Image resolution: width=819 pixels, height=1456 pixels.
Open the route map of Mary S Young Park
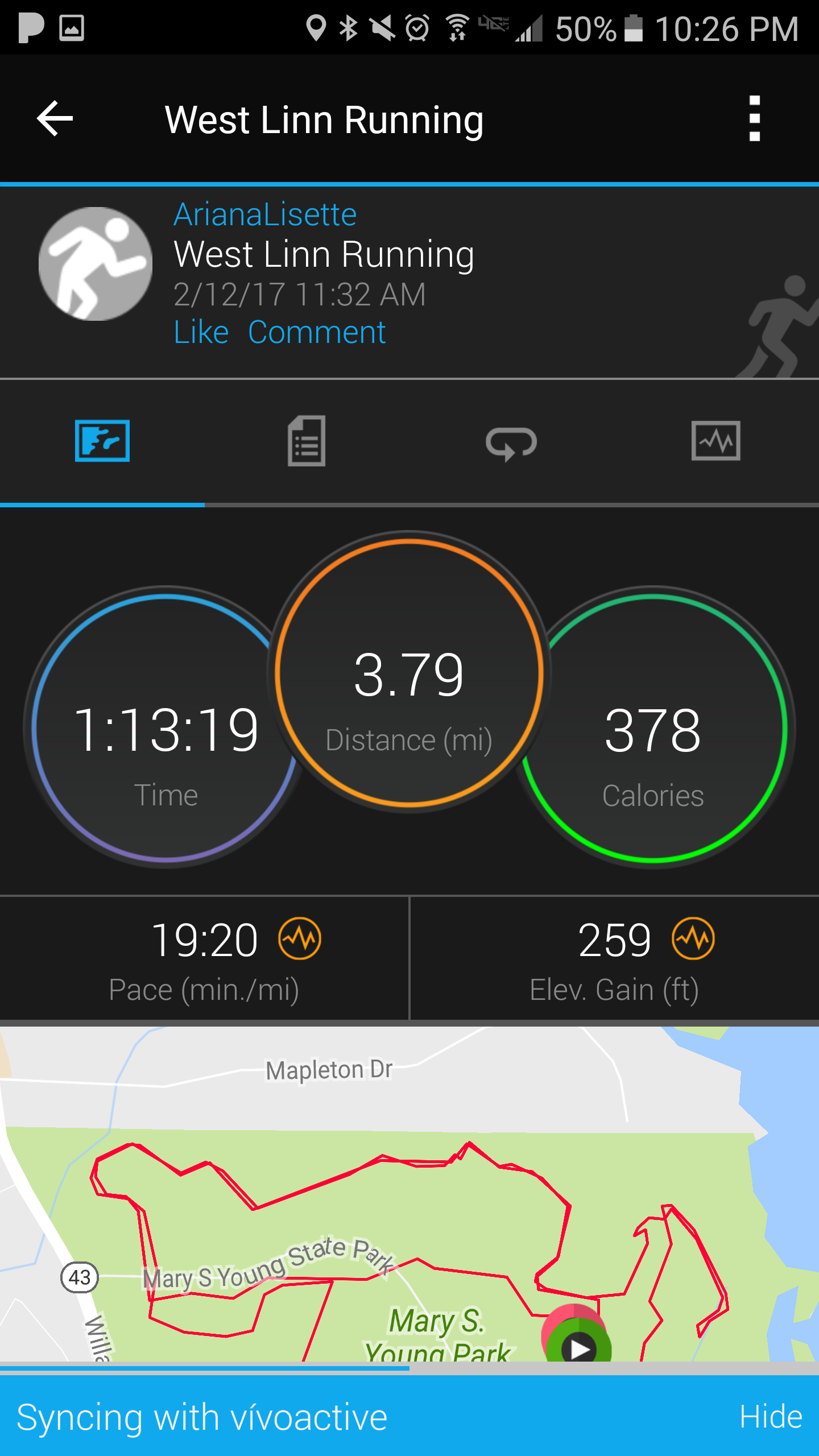(x=409, y=1194)
